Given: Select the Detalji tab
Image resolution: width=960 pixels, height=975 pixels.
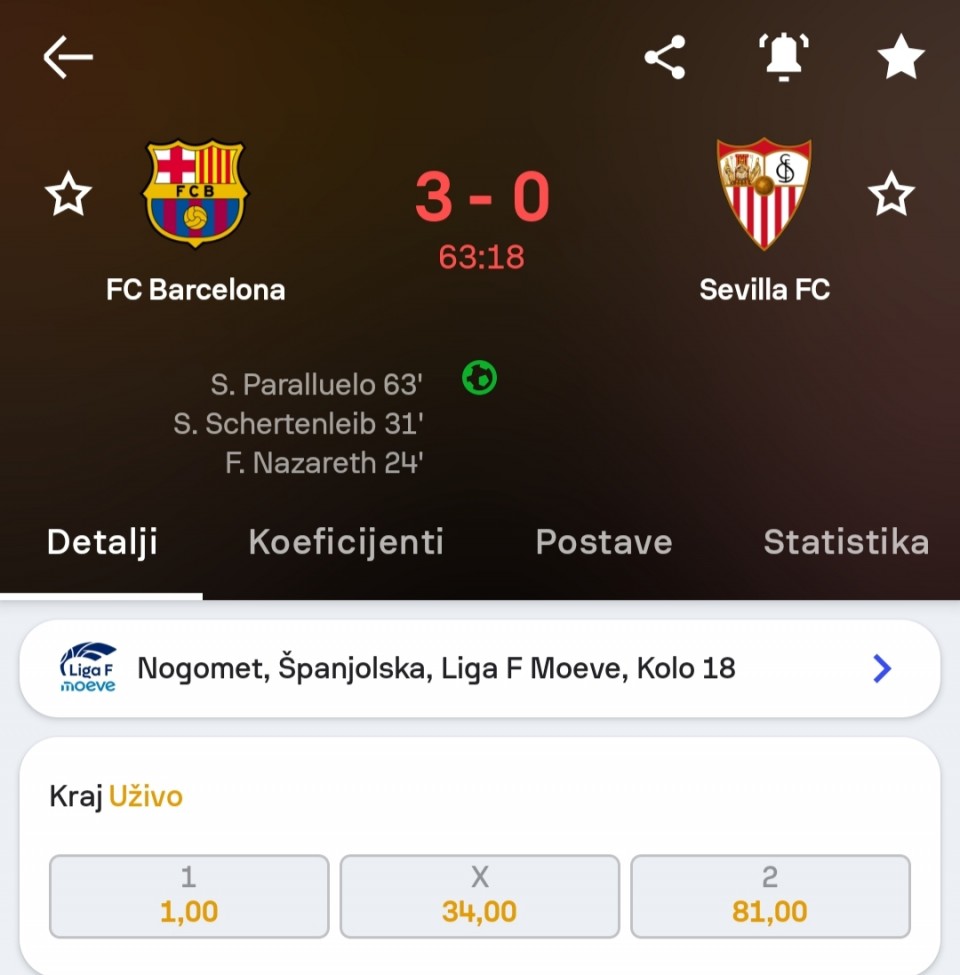Looking at the screenshot, I should click(102, 542).
